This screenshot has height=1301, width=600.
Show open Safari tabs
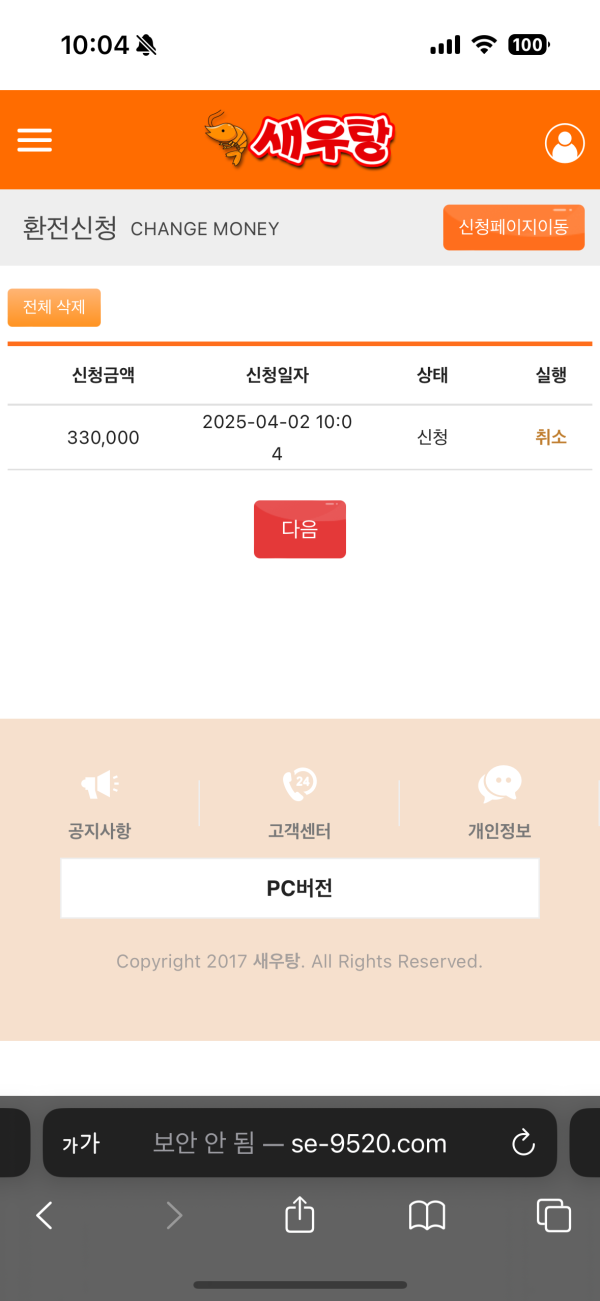click(x=554, y=1215)
